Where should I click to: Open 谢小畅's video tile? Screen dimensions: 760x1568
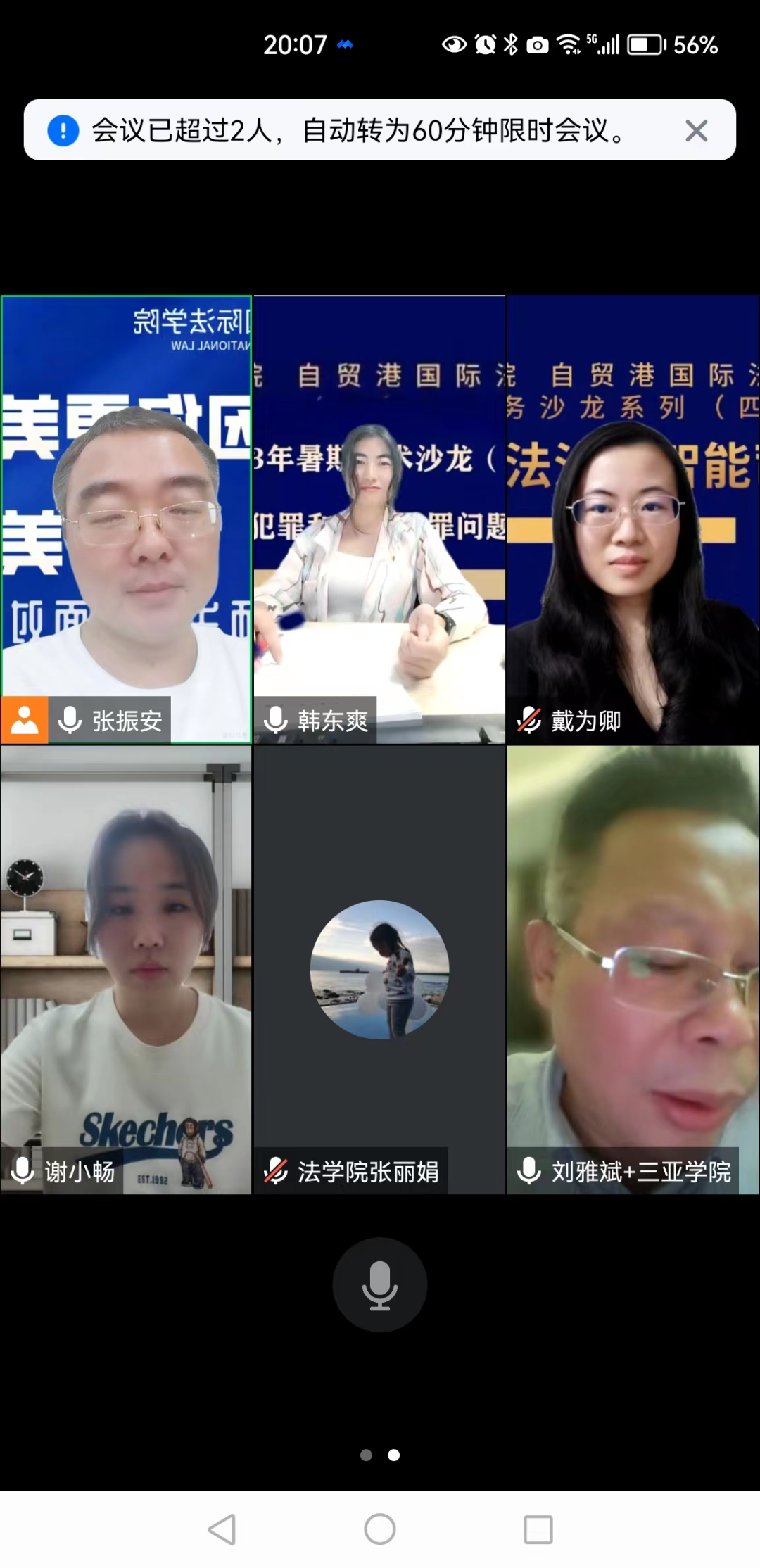click(x=127, y=970)
